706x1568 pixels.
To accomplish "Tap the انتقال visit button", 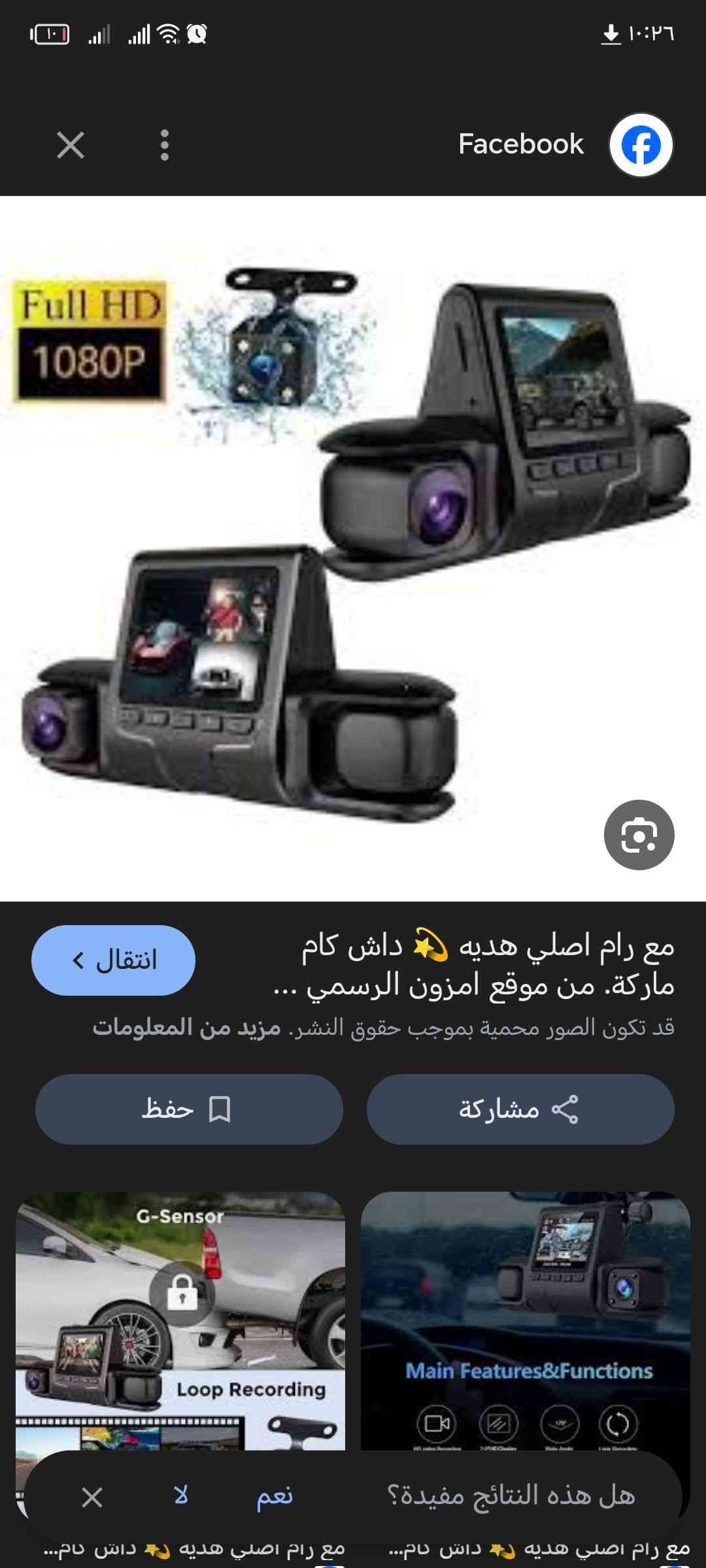I will click(113, 960).
